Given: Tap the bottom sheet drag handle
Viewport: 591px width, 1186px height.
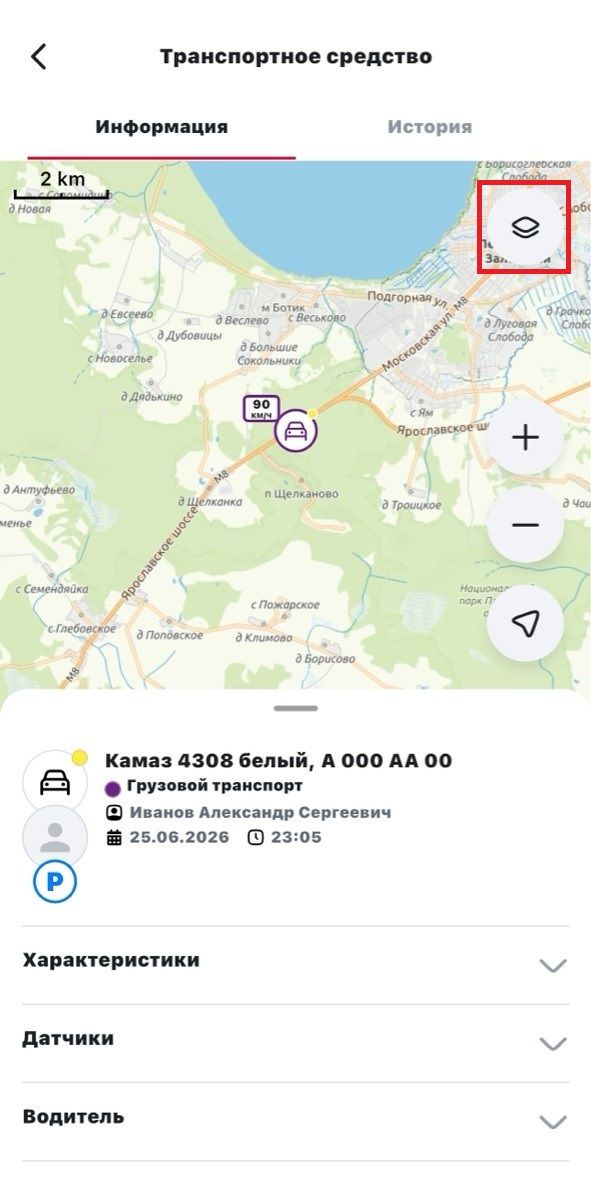Looking at the screenshot, I should pyautogui.click(x=297, y=709).
